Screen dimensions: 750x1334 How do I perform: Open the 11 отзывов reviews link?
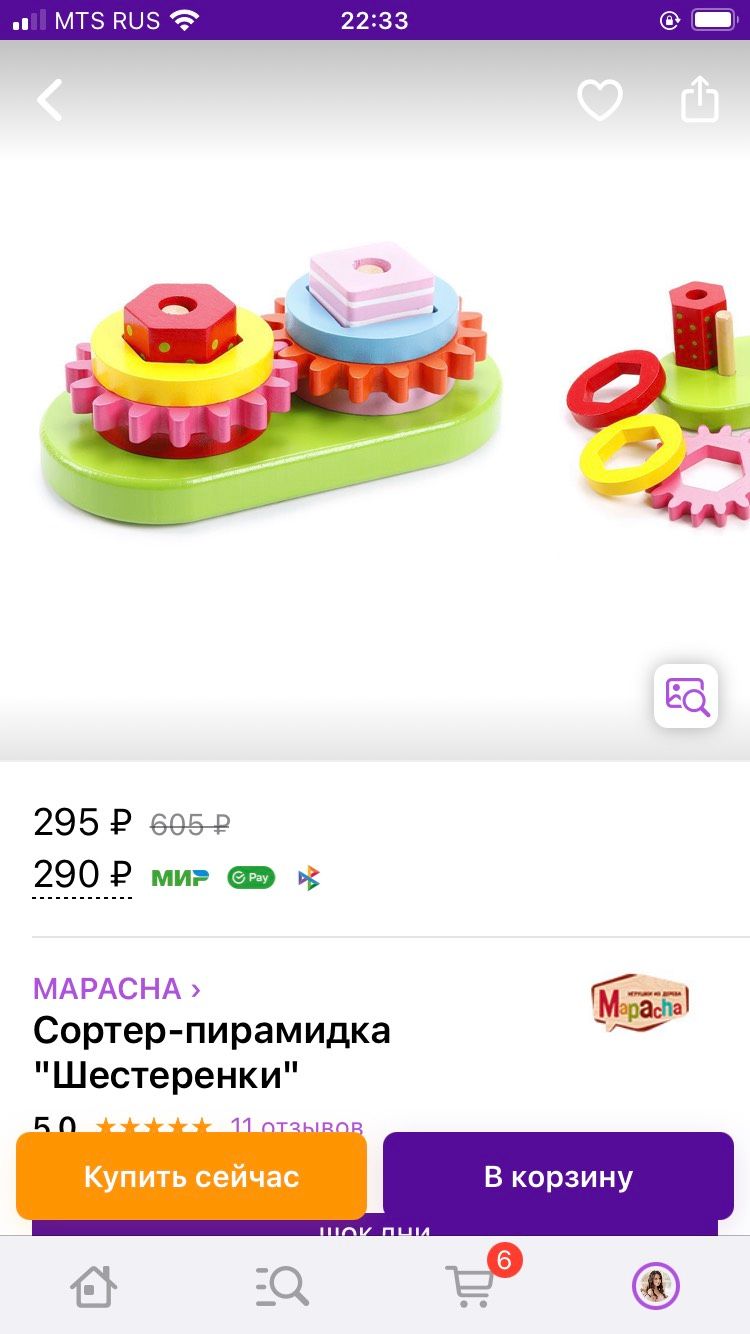click(296, 1127)
